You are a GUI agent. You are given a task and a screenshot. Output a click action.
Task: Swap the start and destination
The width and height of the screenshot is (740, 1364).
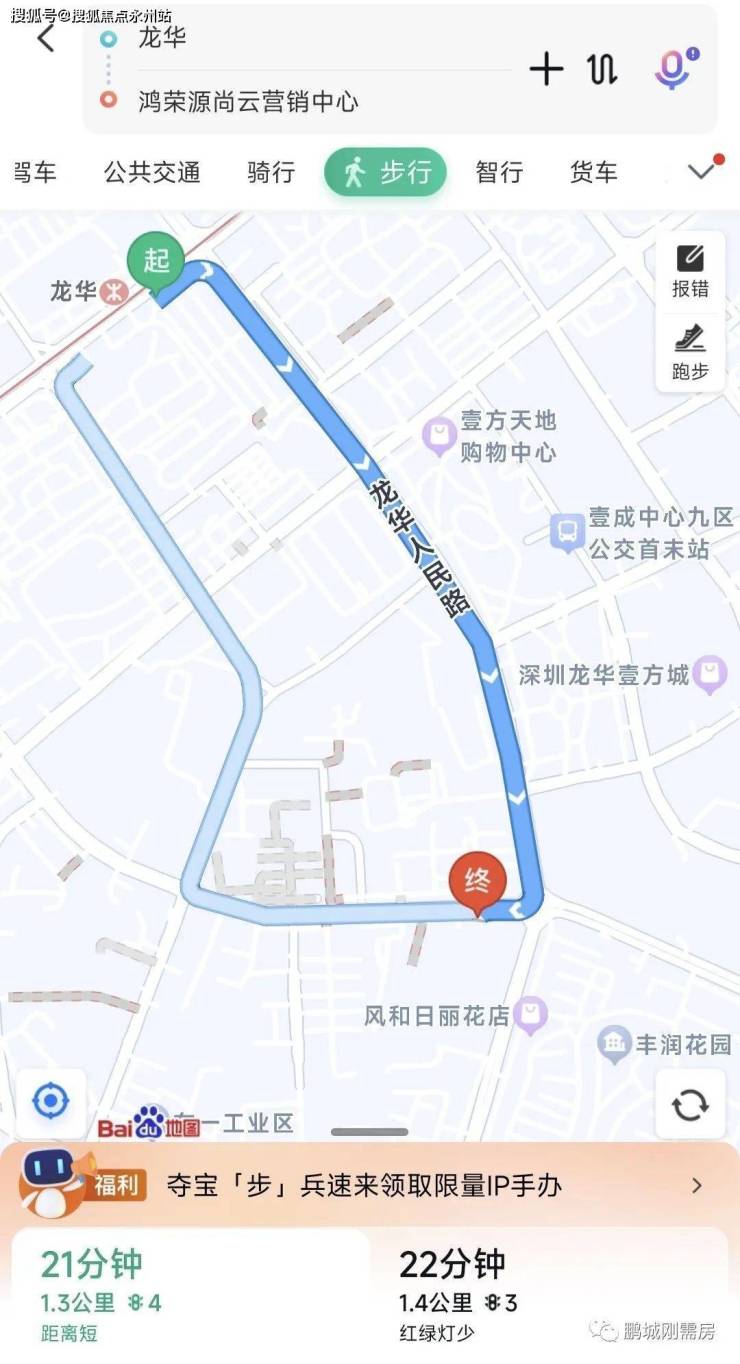click(602, 69)
